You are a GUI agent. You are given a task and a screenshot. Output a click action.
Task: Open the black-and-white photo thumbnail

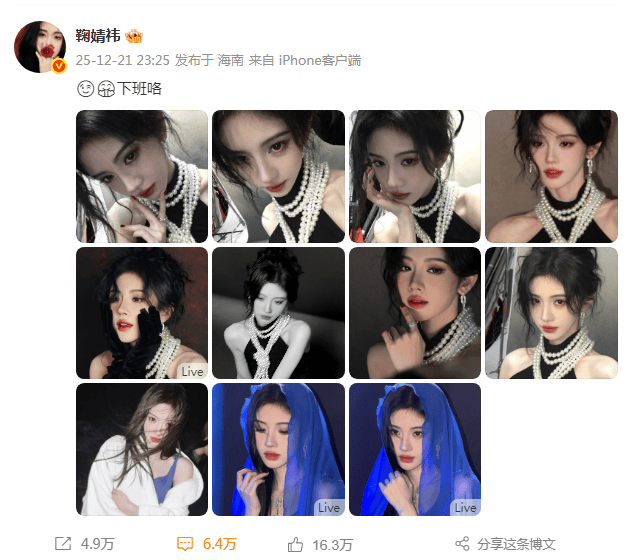(x=278, y=313)
